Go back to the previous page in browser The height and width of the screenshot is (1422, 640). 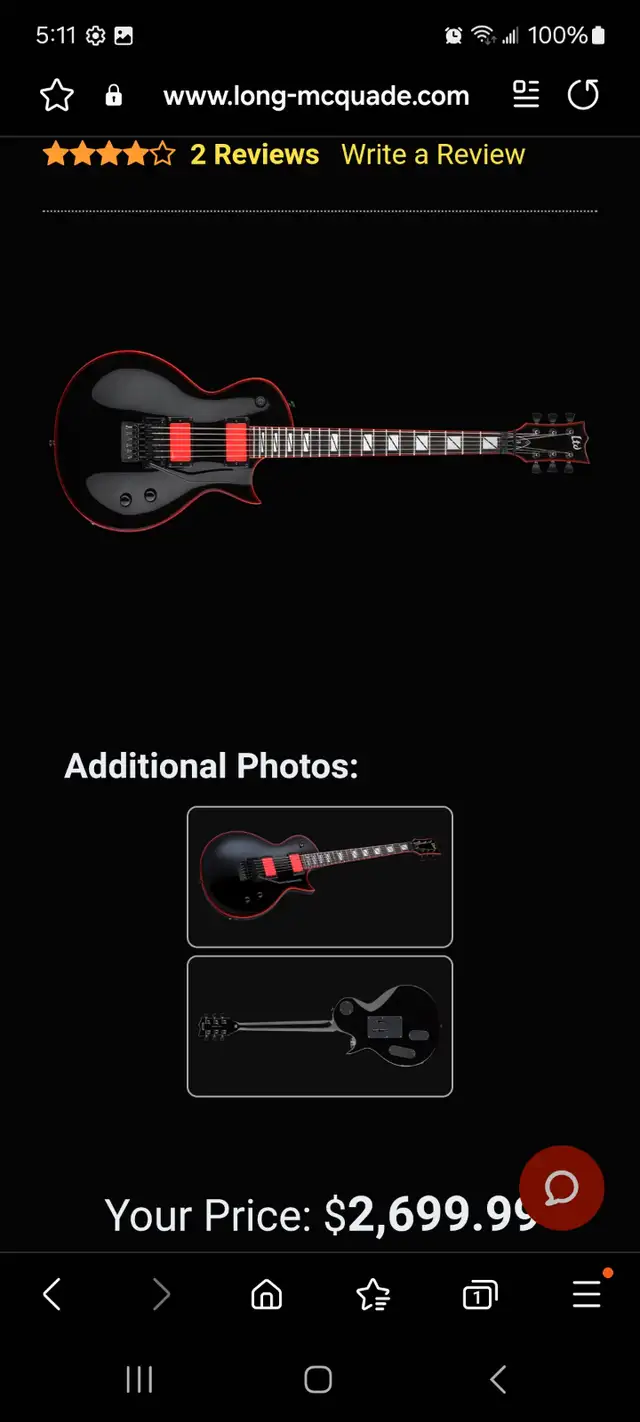click(x=53, y=1296)
